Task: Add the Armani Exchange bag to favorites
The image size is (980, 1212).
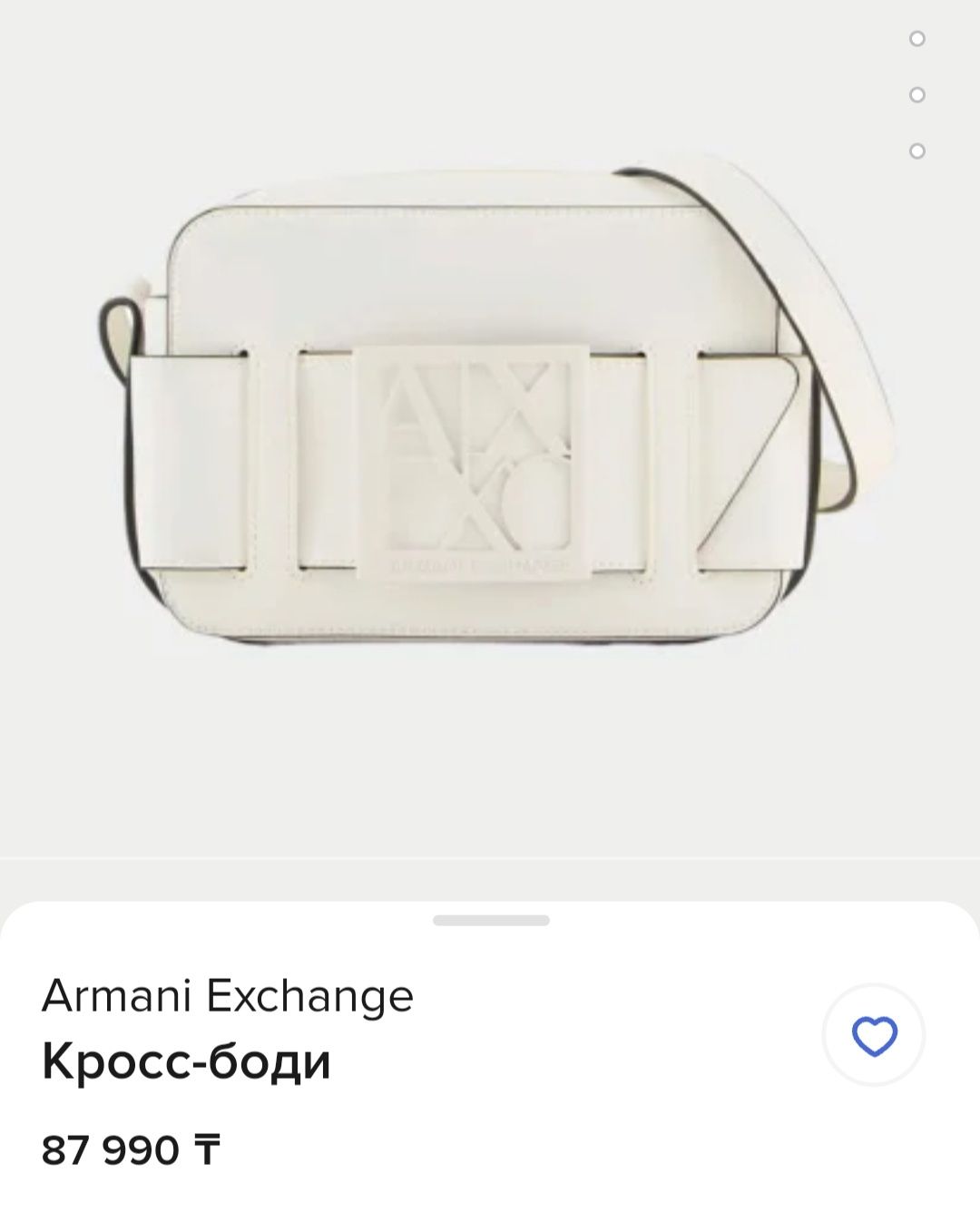Action: (874, 1036)
